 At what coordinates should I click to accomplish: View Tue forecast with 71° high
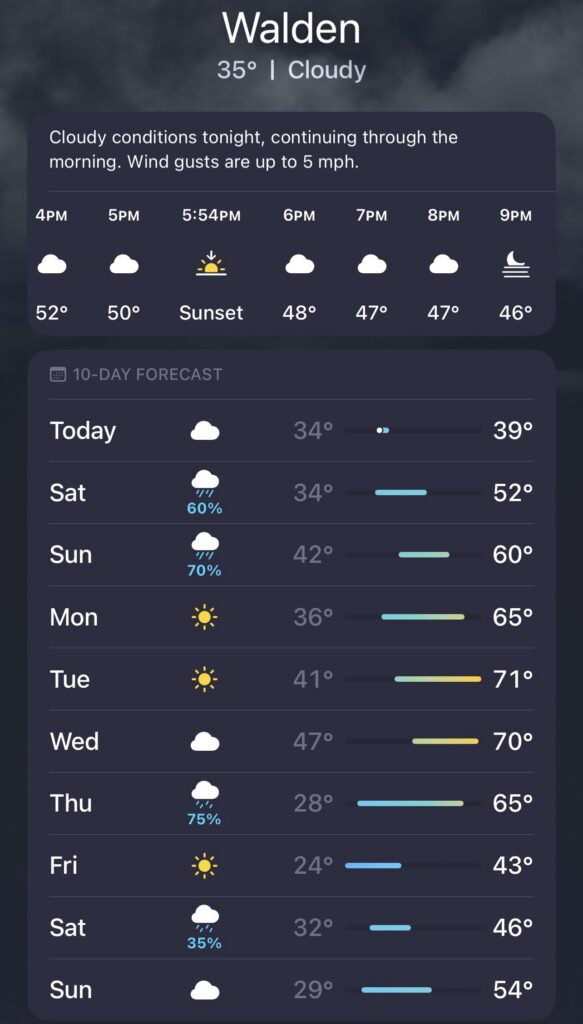tap(291, 679)
